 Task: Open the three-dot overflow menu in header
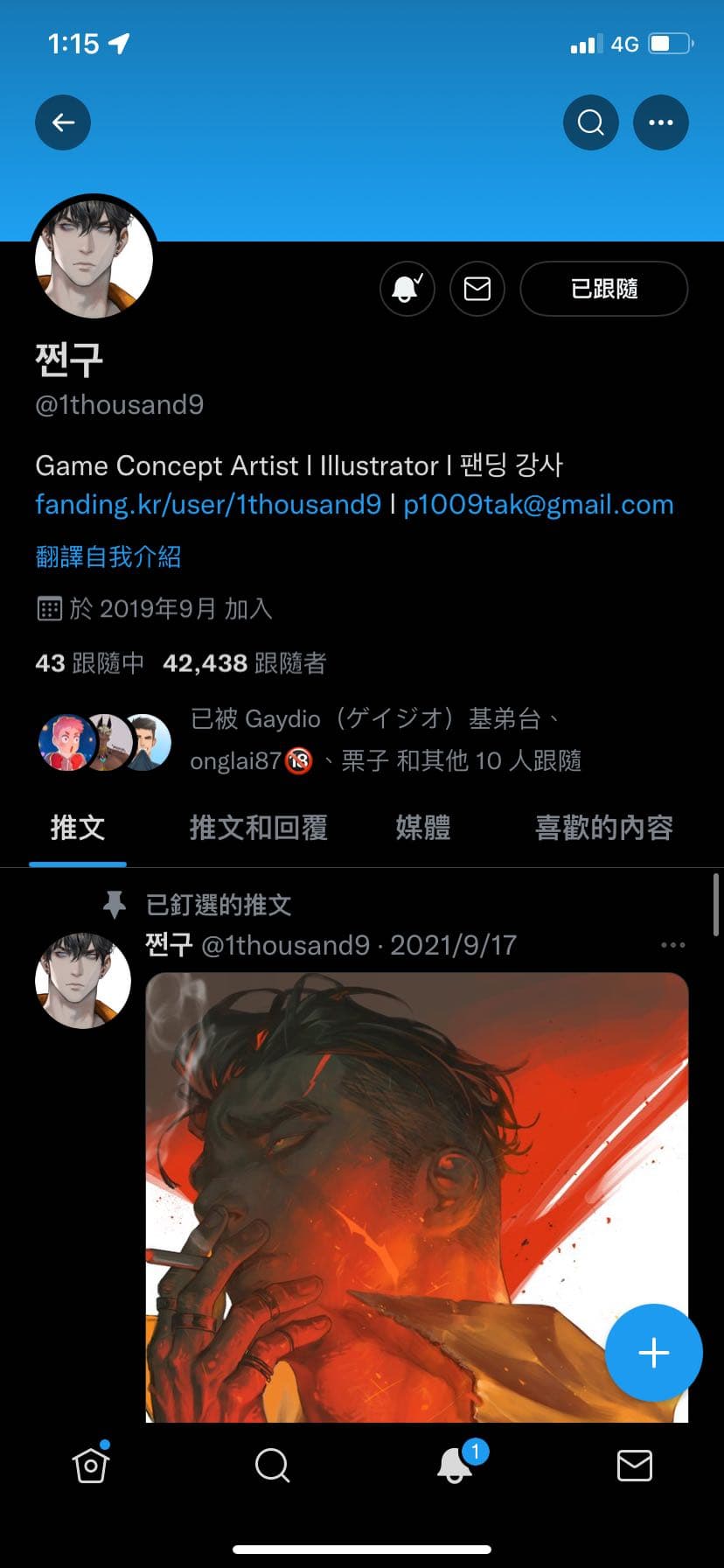tap(661, 122)
